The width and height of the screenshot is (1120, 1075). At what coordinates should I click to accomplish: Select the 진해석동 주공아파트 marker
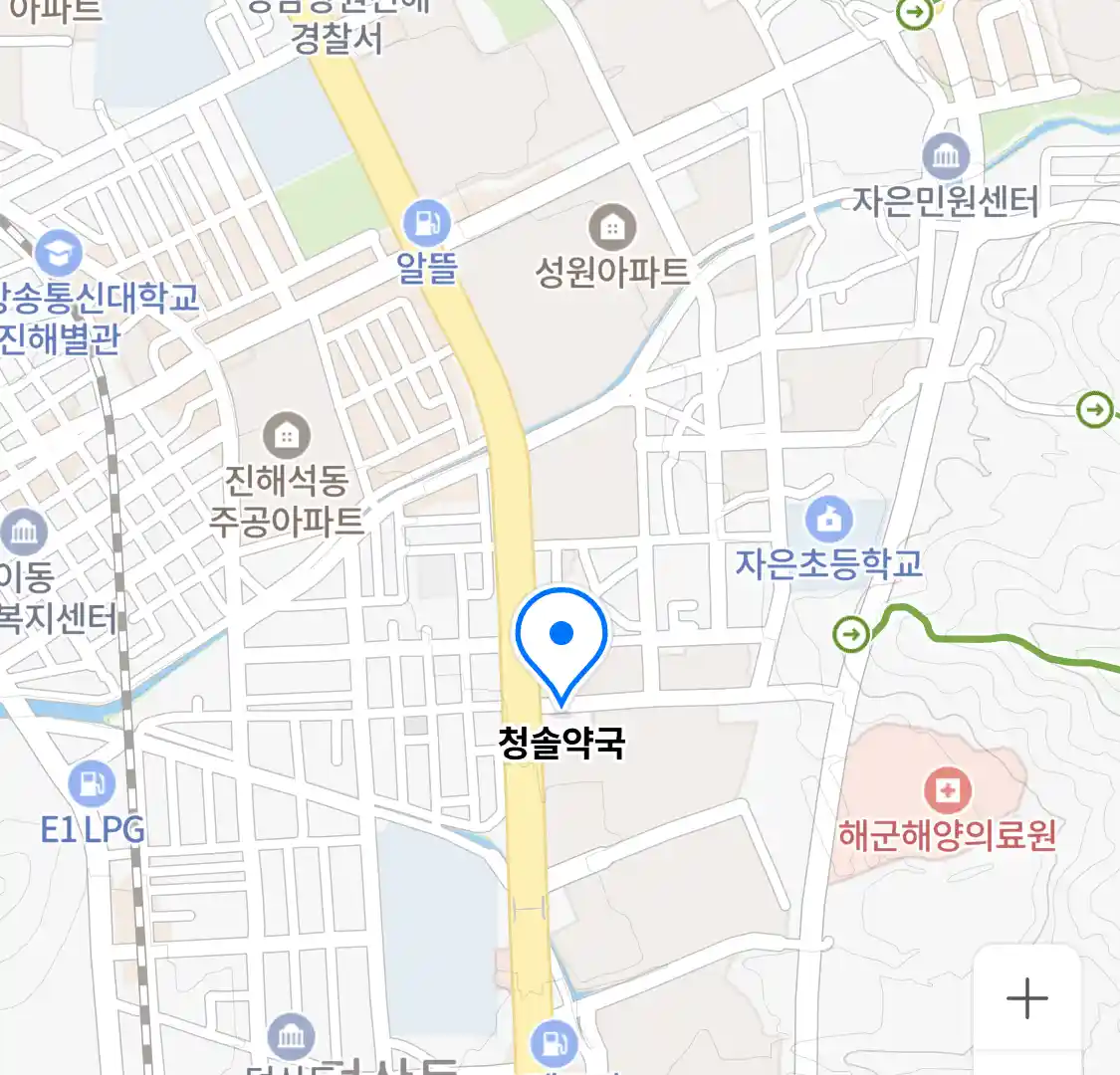pos(287,436)
